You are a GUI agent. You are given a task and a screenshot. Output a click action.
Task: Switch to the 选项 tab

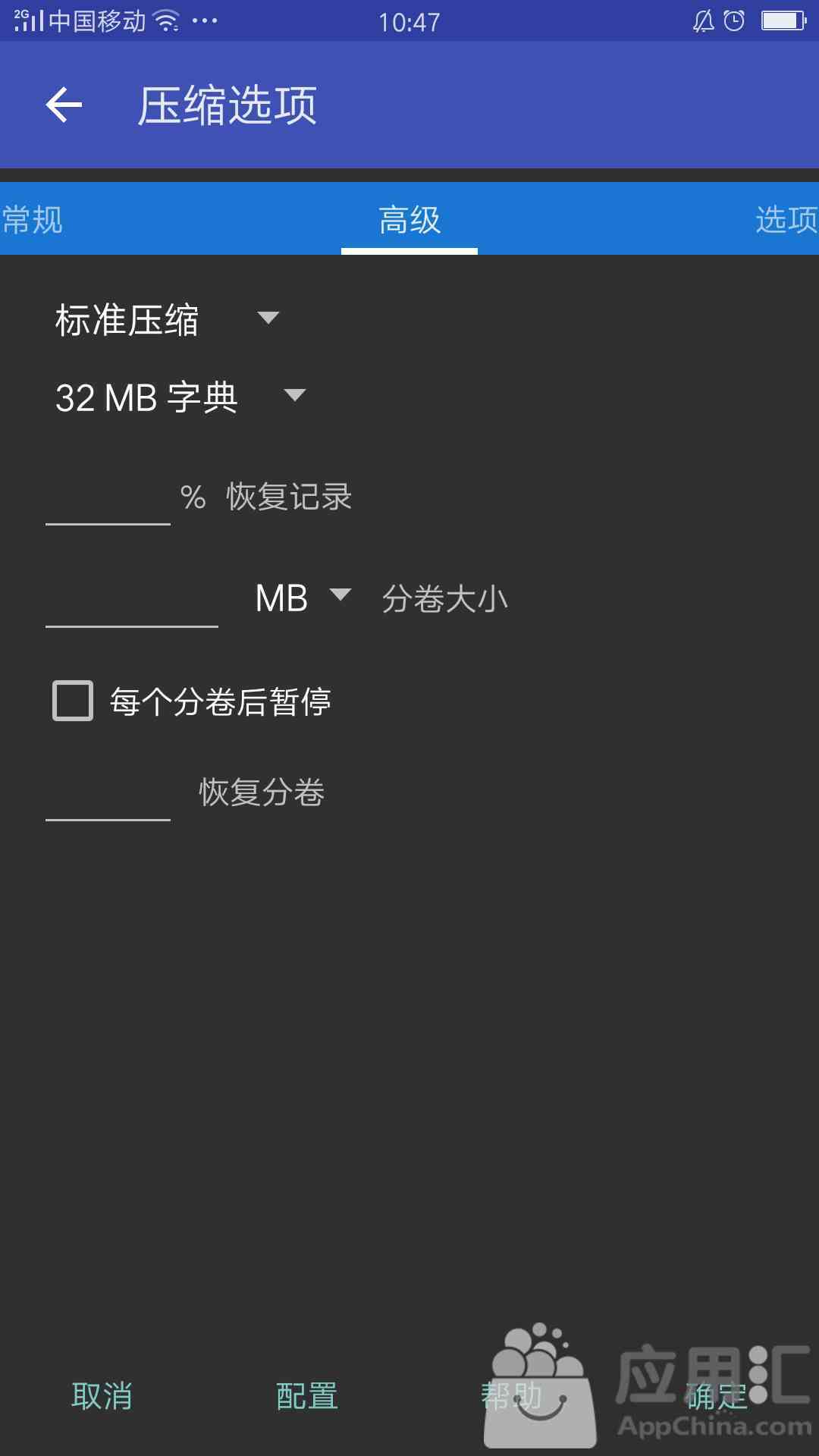(x=786, y=220)
